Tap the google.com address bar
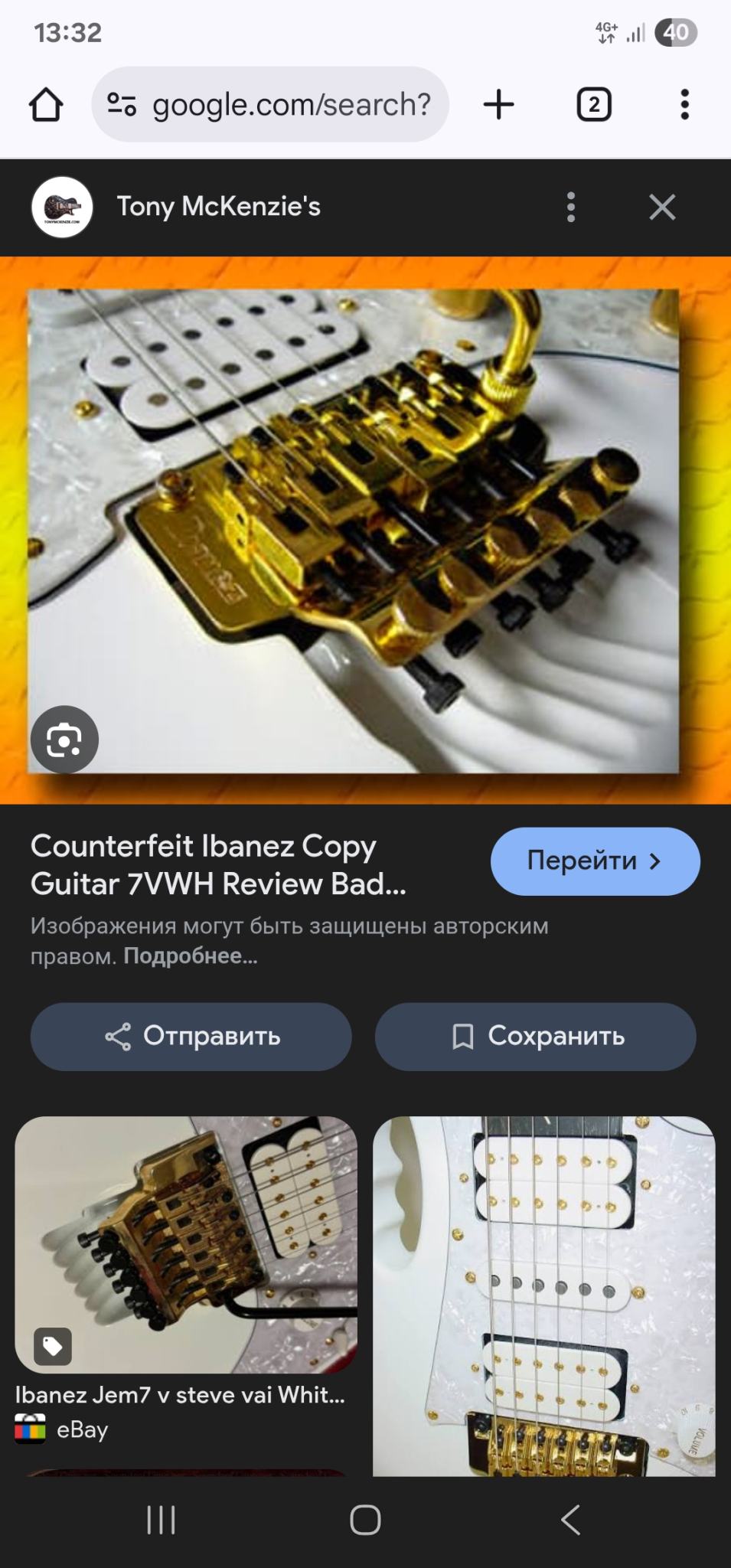The image size is (731, 1568). 269,105
